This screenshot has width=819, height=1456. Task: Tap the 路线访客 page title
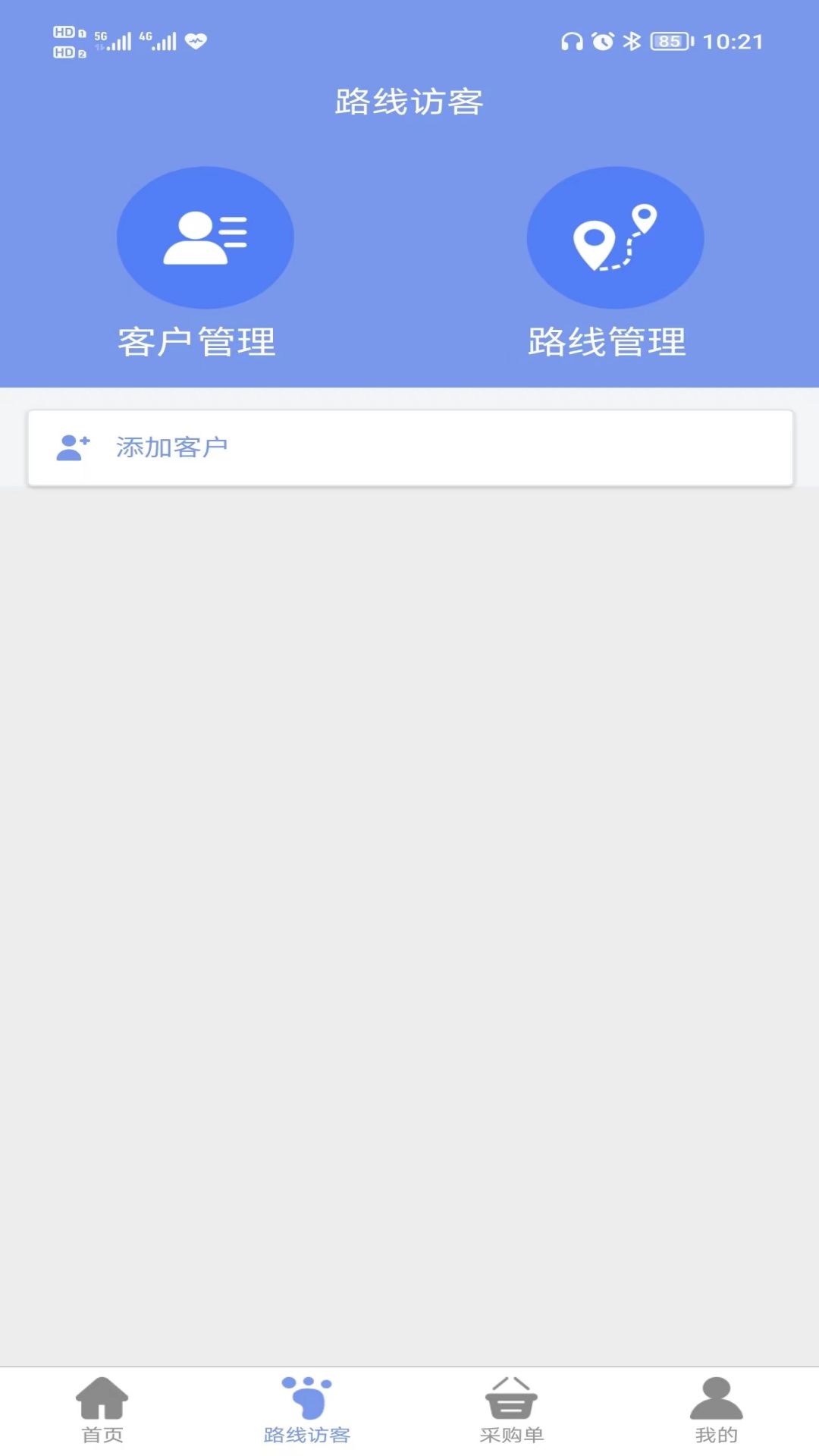[x=409, y=101]
